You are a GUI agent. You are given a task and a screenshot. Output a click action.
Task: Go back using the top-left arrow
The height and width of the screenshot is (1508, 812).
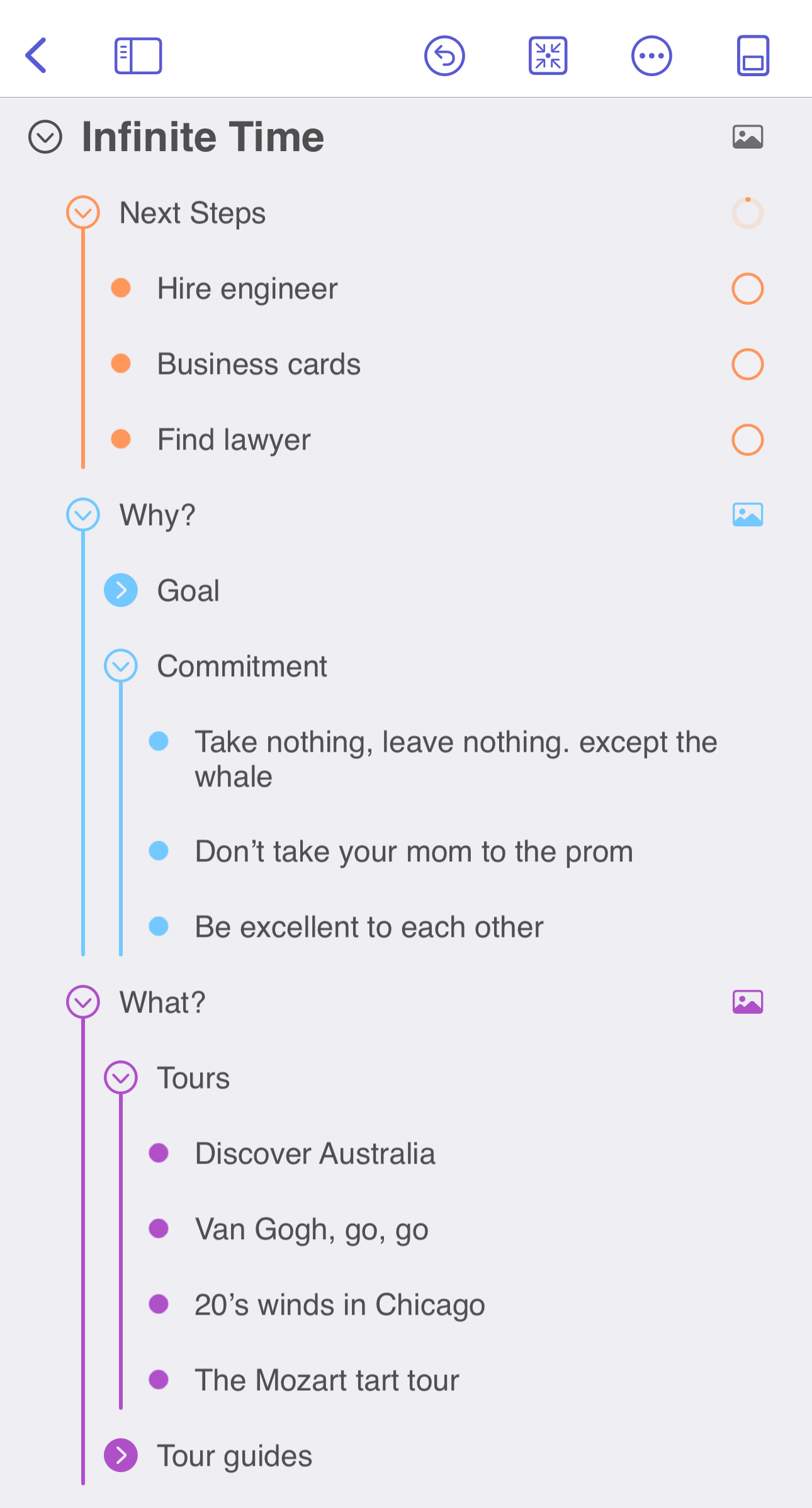(36, 55)
